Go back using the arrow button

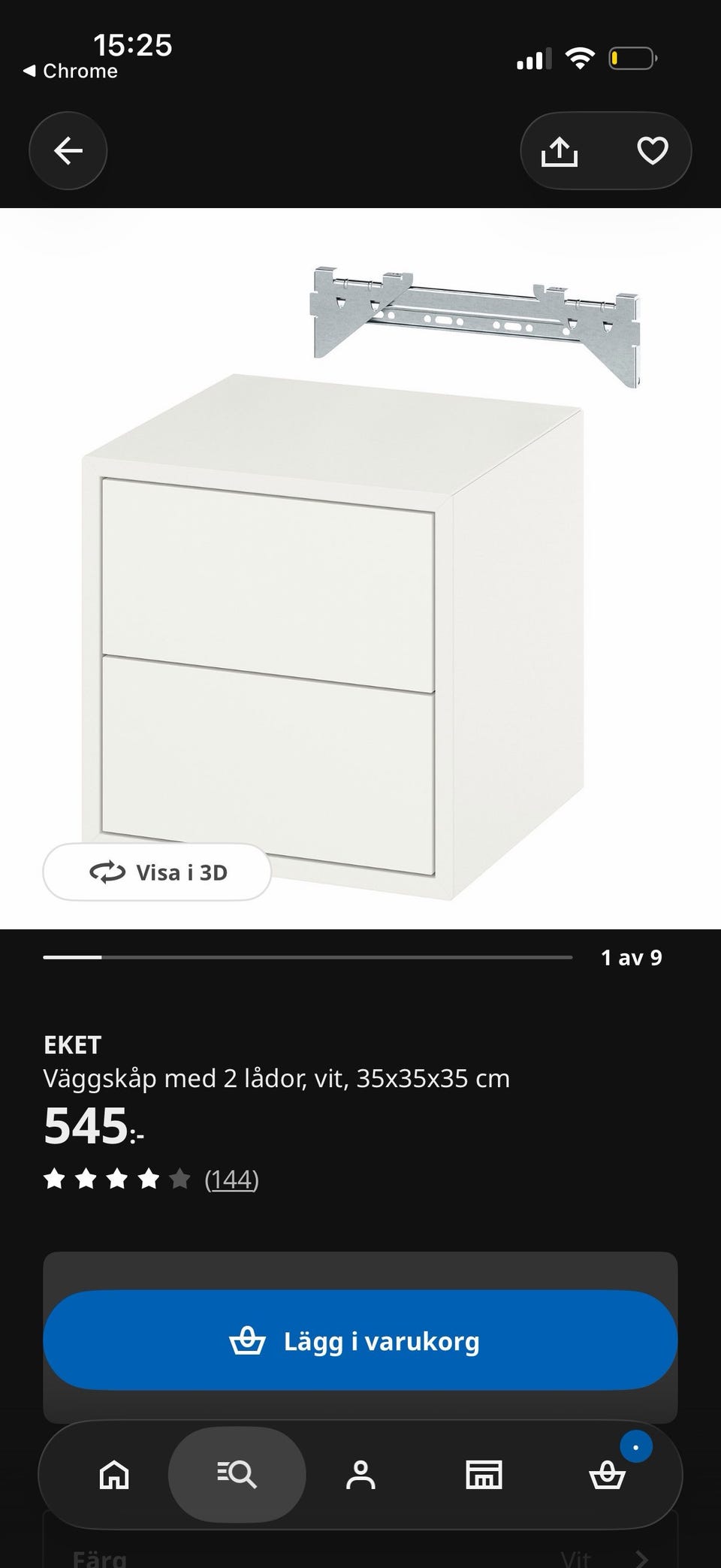coord(68,151)
